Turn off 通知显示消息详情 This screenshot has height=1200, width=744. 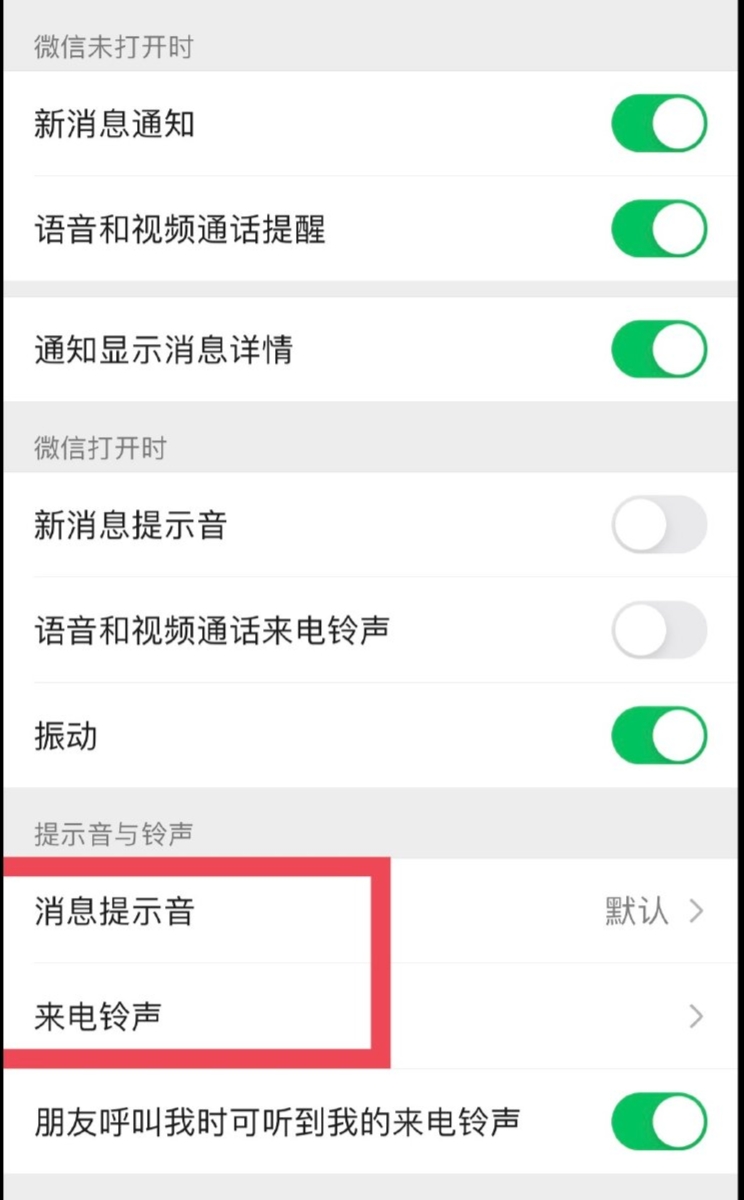point(659,349)
